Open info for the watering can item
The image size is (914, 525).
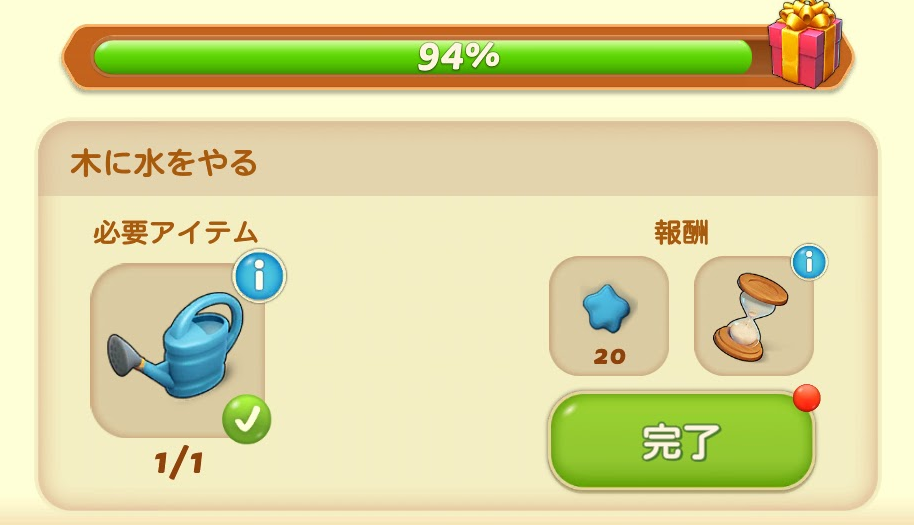coord(259,277)
